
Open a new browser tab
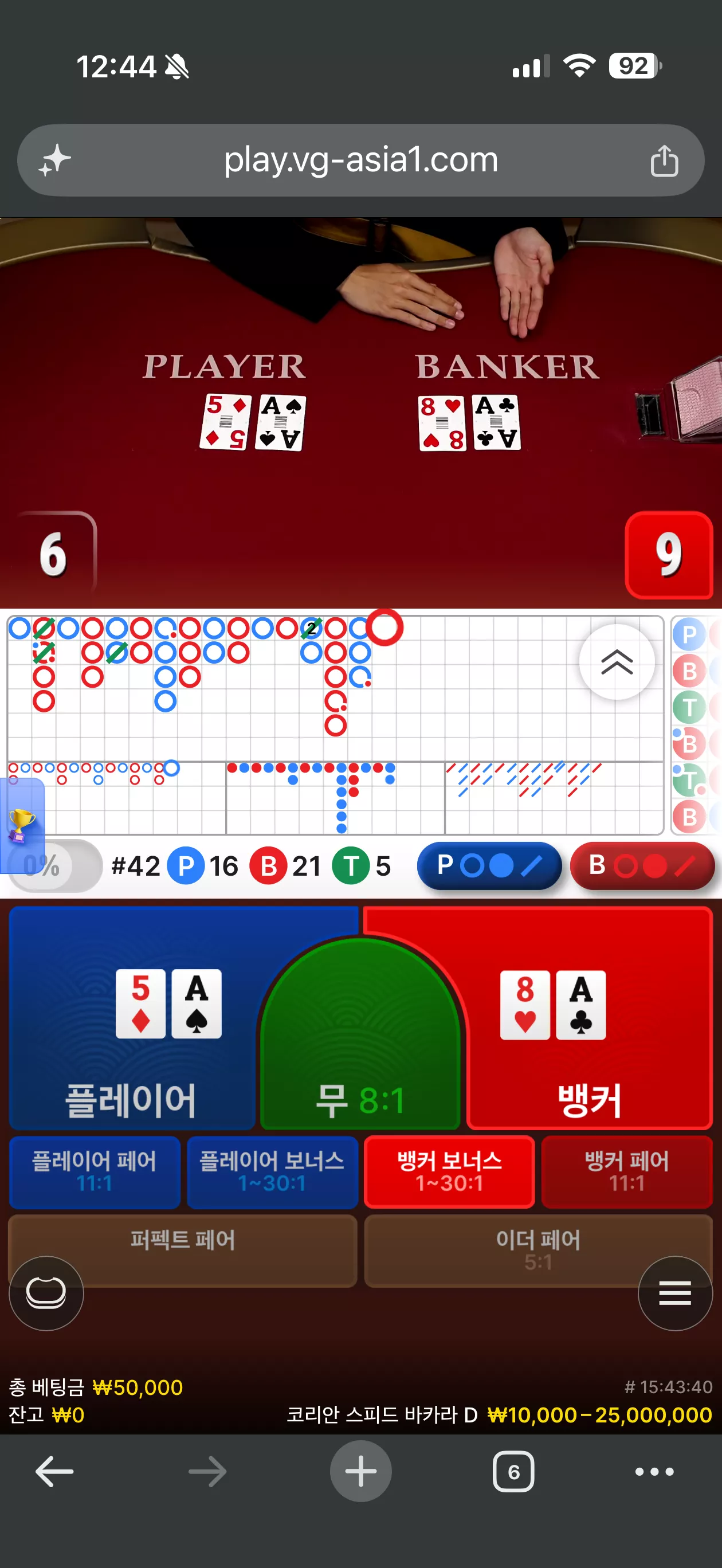pos(361,1472)
